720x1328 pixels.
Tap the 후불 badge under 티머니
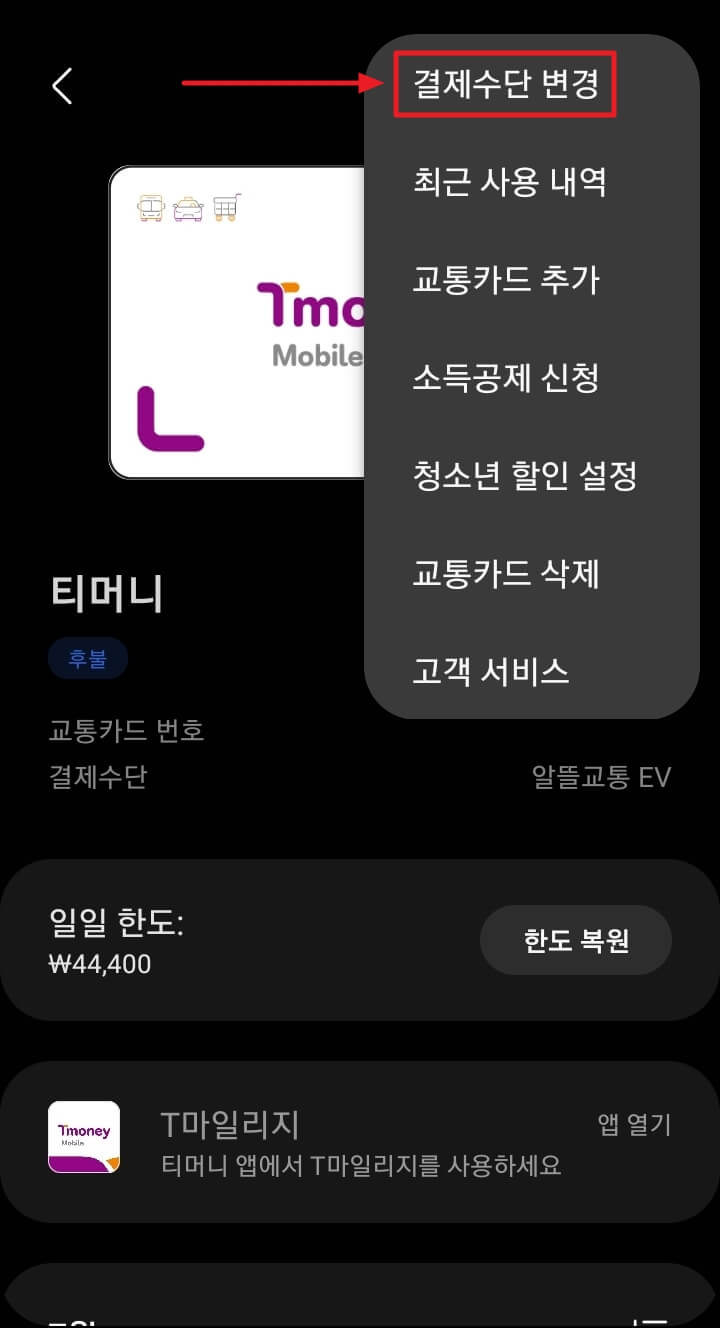(x=88, y=658)
